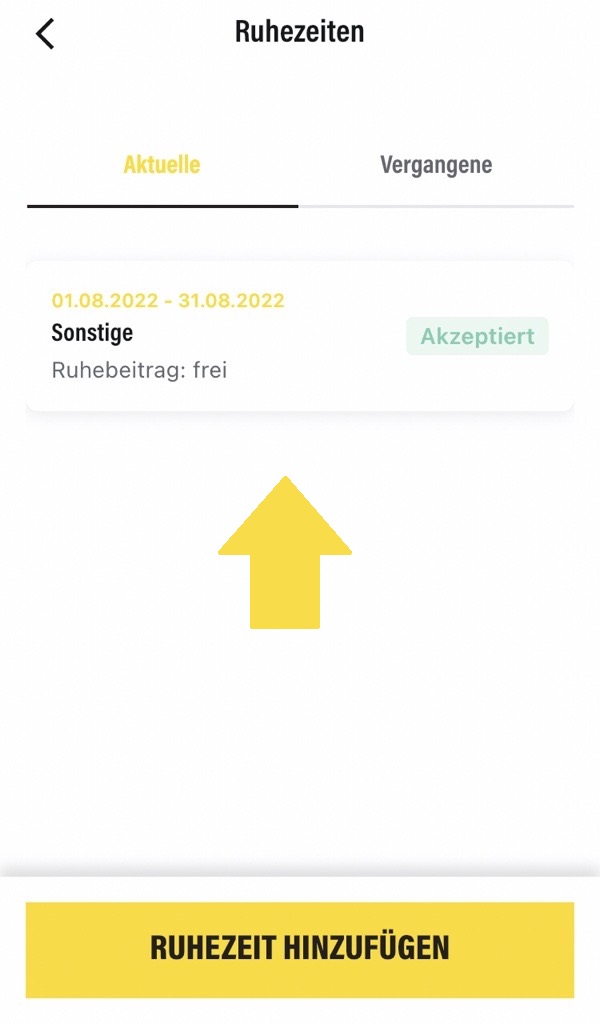Select the Aktuelle tab
This screenshot has height=1024, width=600.
coord(162,165)
